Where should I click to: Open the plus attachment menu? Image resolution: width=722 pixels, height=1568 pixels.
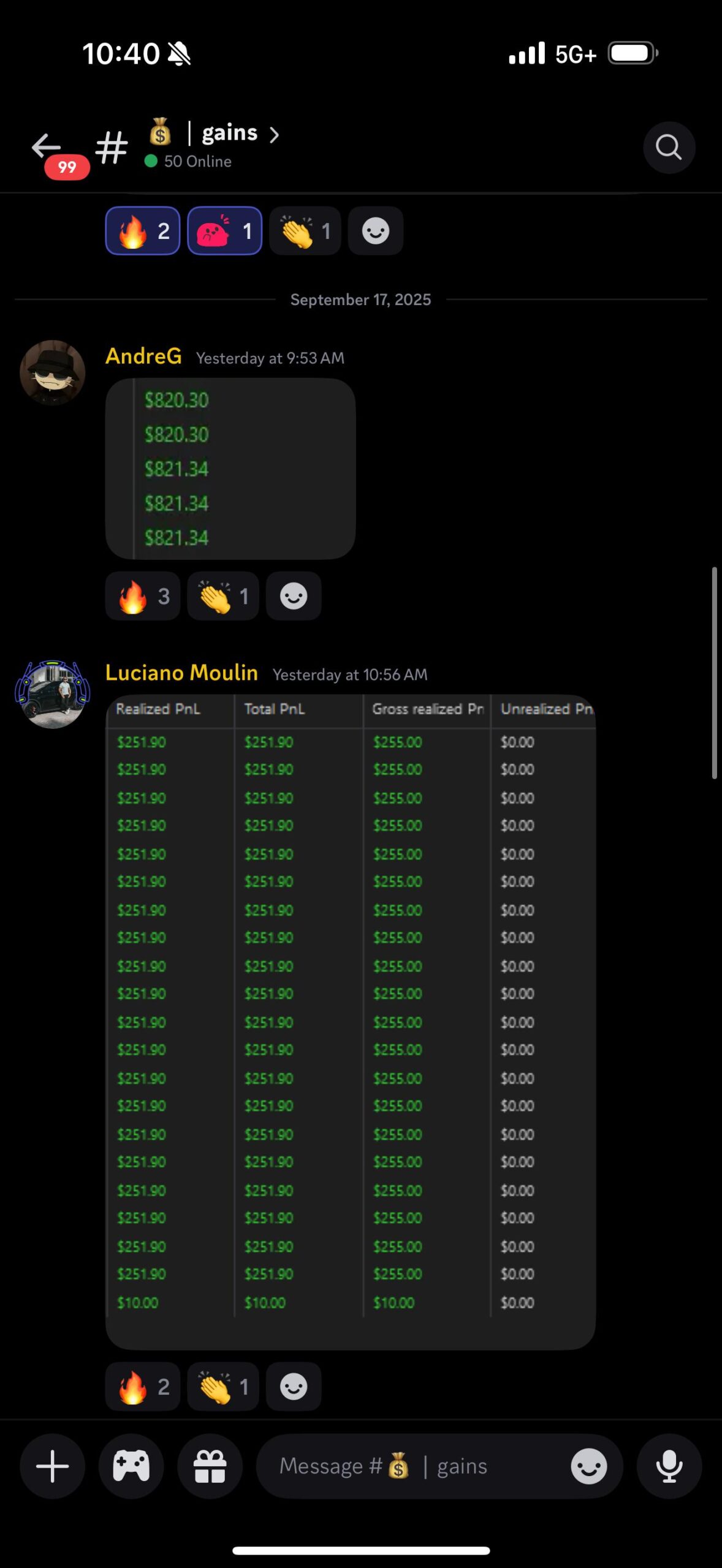pos(53,1466)
